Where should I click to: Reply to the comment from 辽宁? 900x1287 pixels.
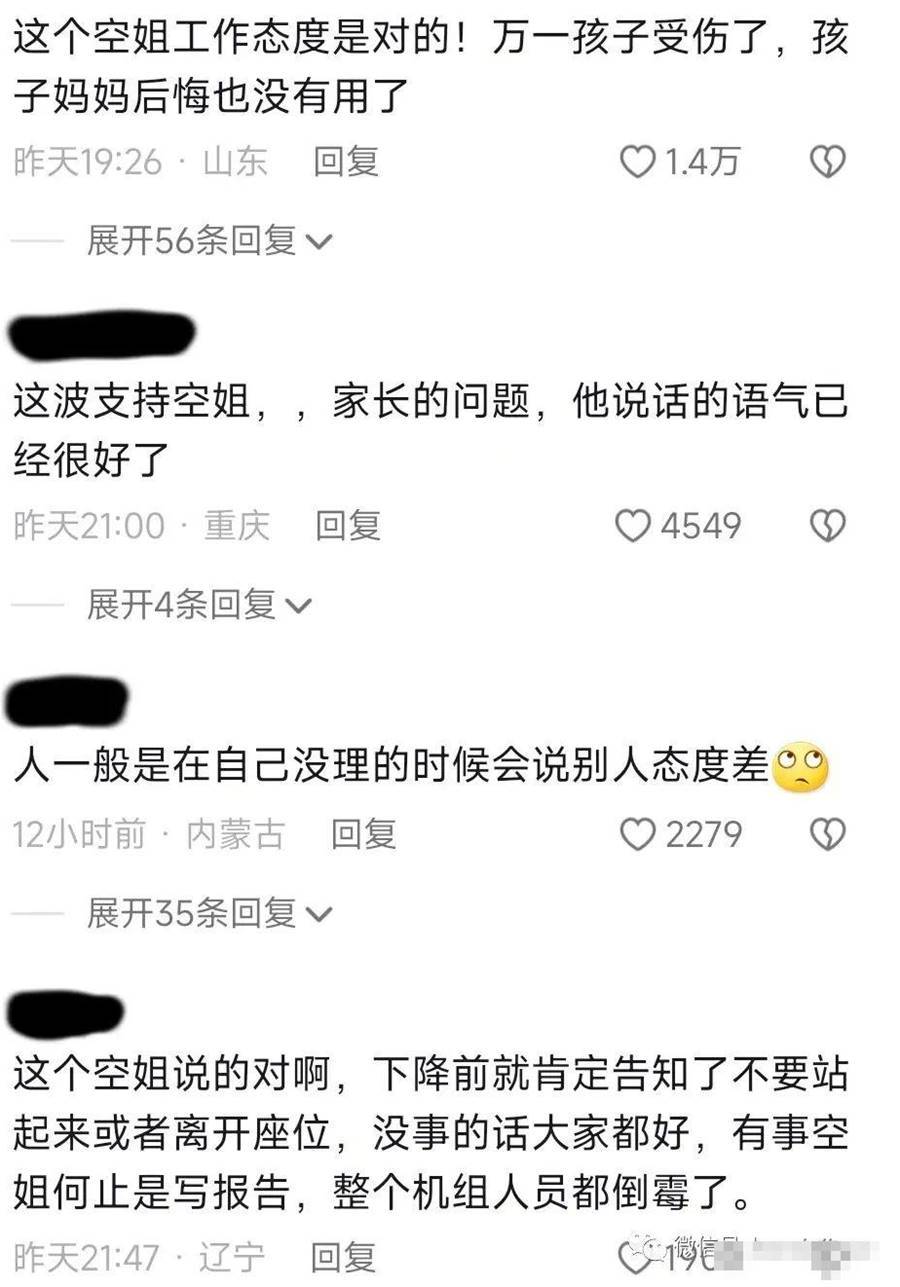click(x=343, y=1256)
